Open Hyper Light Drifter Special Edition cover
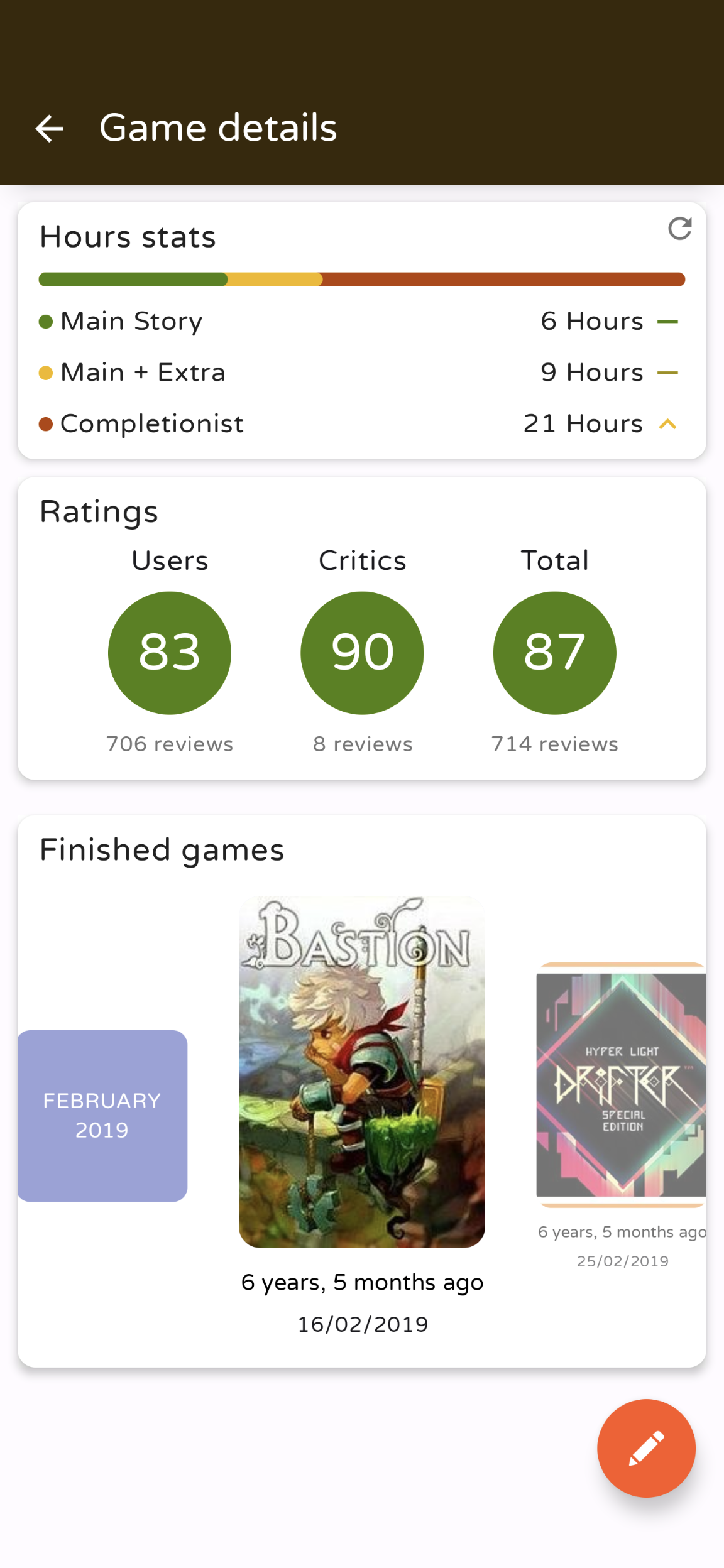 (621, 1085)
